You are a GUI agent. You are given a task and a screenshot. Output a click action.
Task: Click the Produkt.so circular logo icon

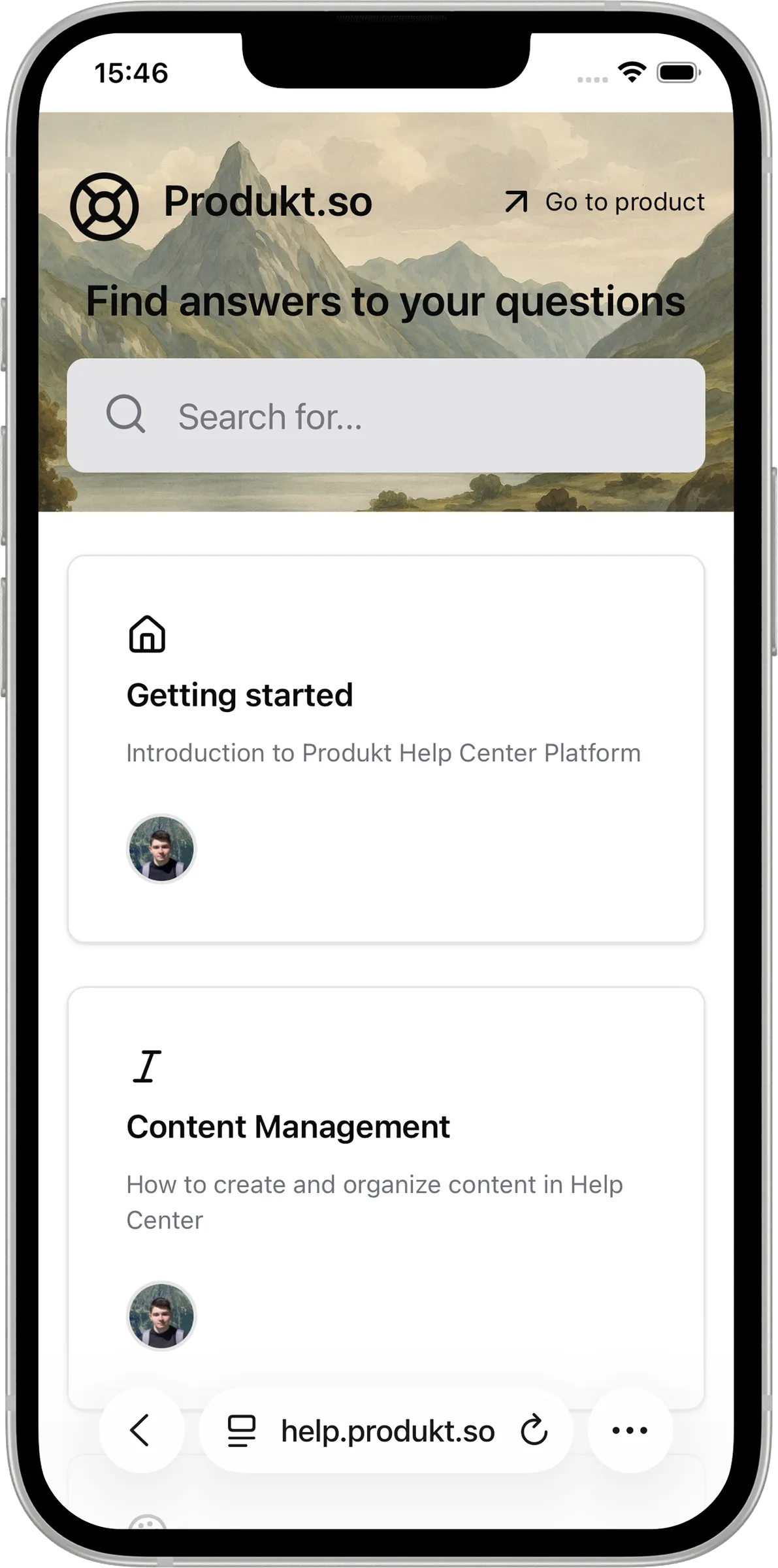point(105,203)
